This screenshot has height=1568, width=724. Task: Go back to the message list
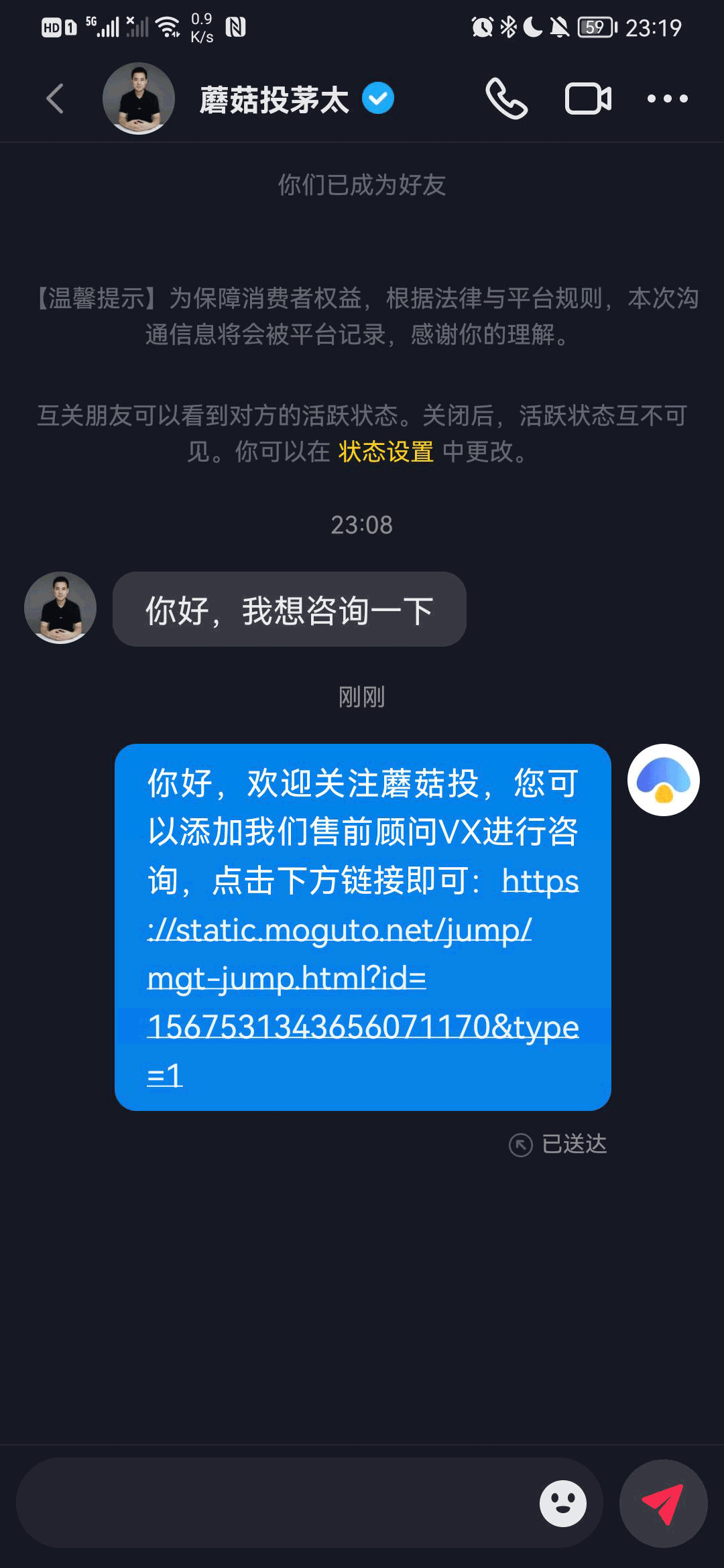[x=55, y=99]
